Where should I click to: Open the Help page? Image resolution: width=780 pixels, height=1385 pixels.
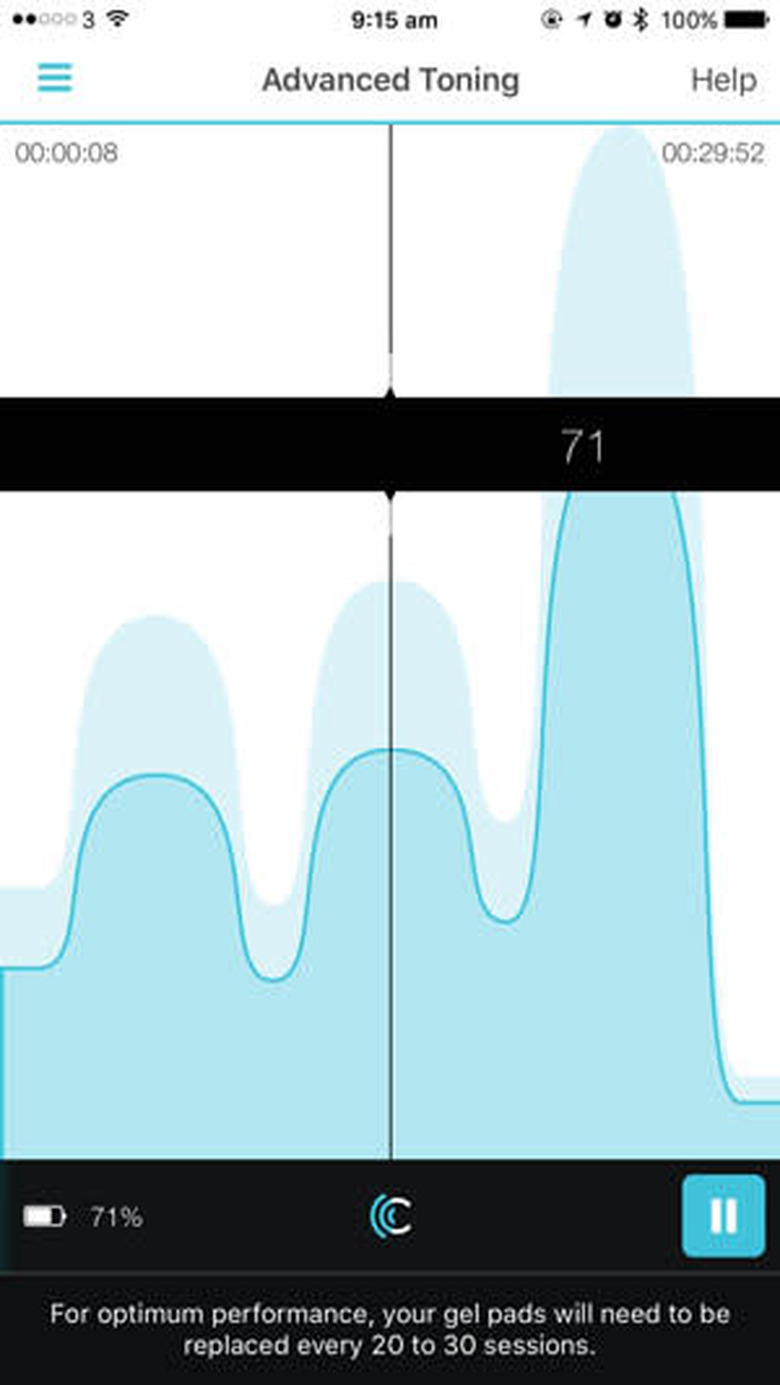[723, 80]
